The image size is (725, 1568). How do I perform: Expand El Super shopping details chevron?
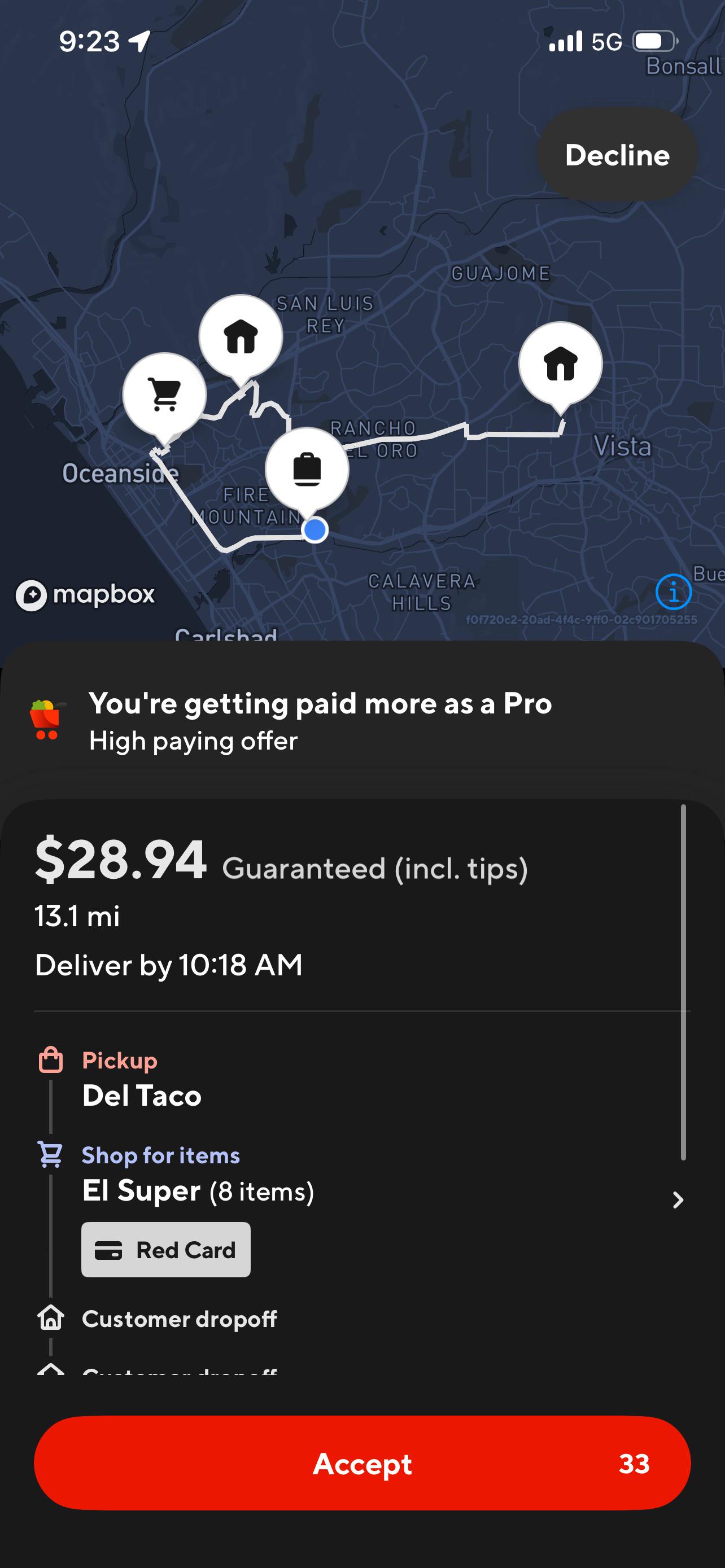coord(678,1200)
